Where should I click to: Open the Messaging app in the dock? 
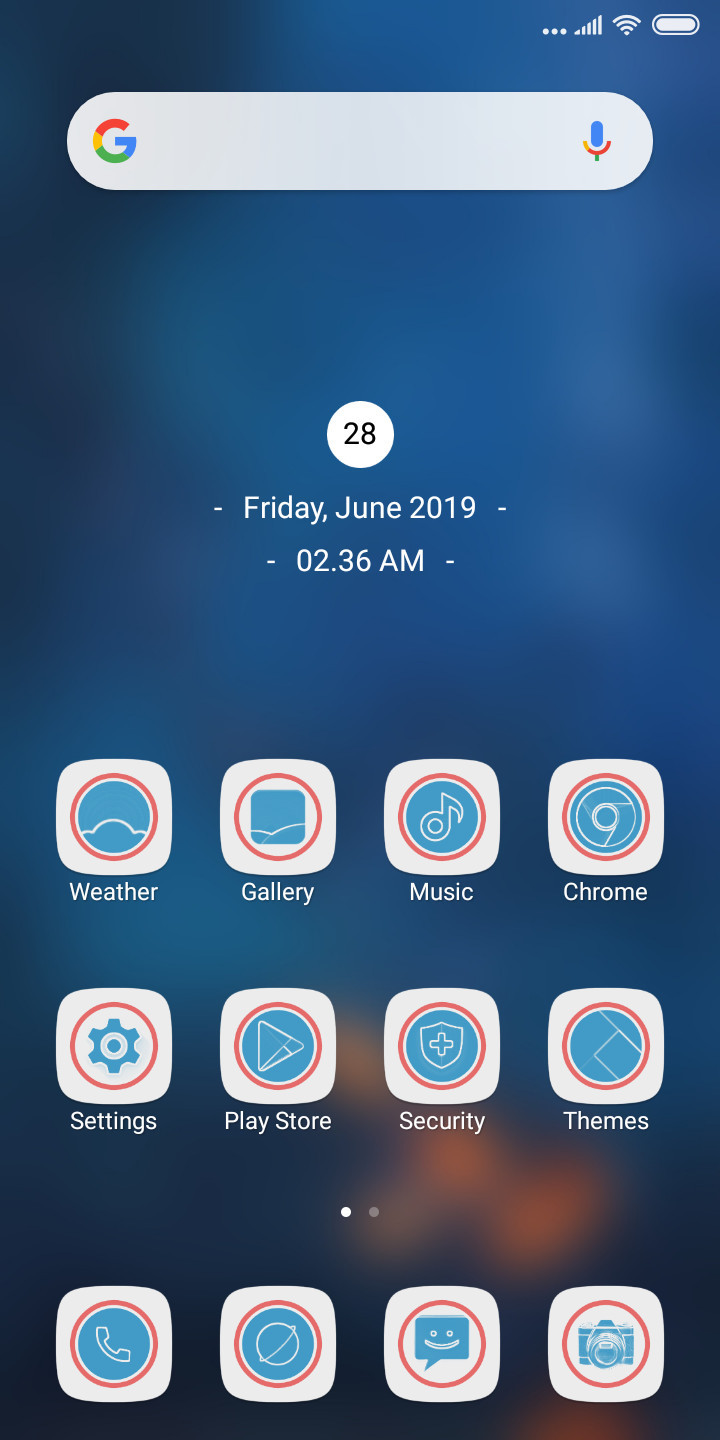click(442, 1344)
